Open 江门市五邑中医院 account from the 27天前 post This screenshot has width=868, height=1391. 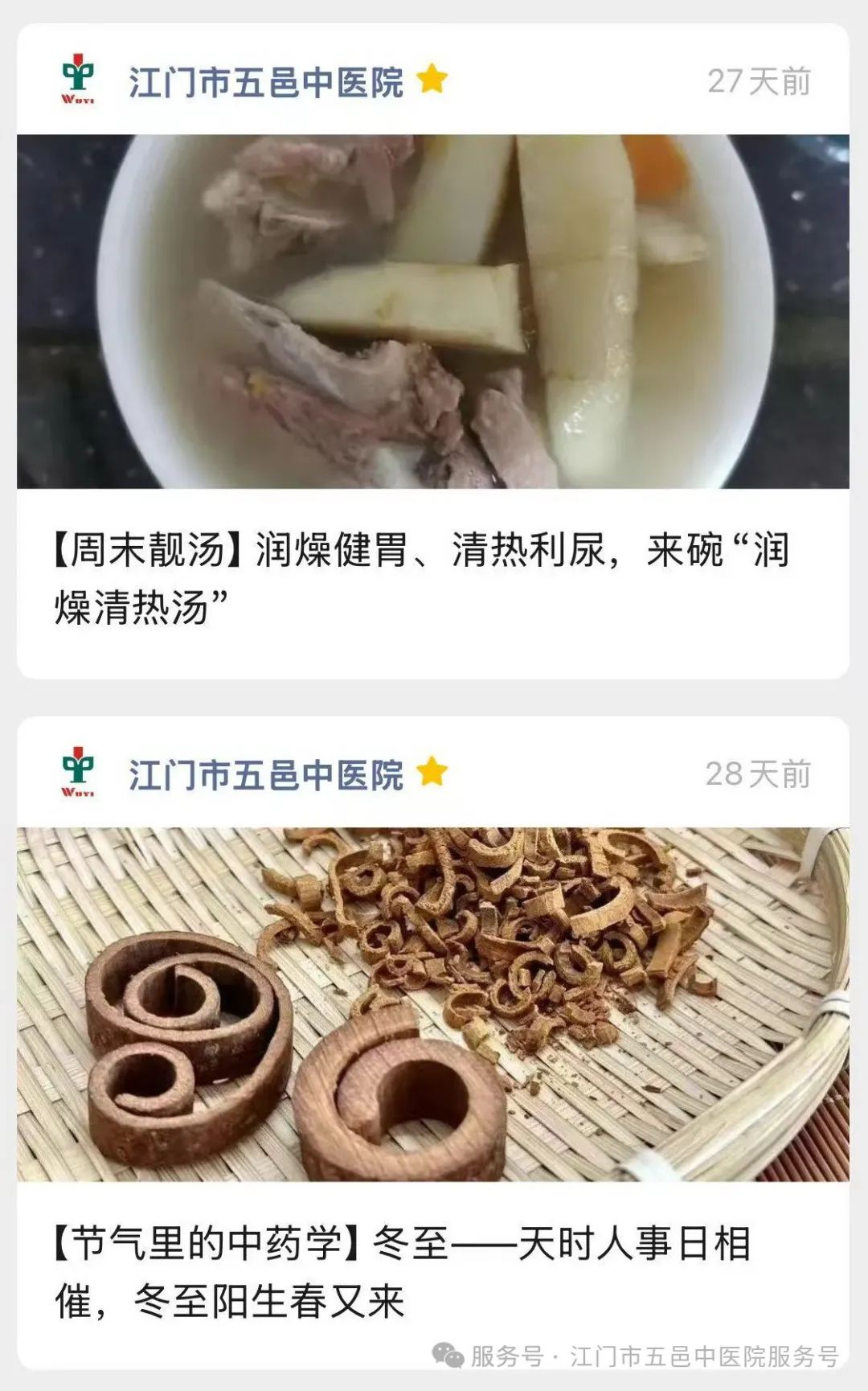point(265,82)
